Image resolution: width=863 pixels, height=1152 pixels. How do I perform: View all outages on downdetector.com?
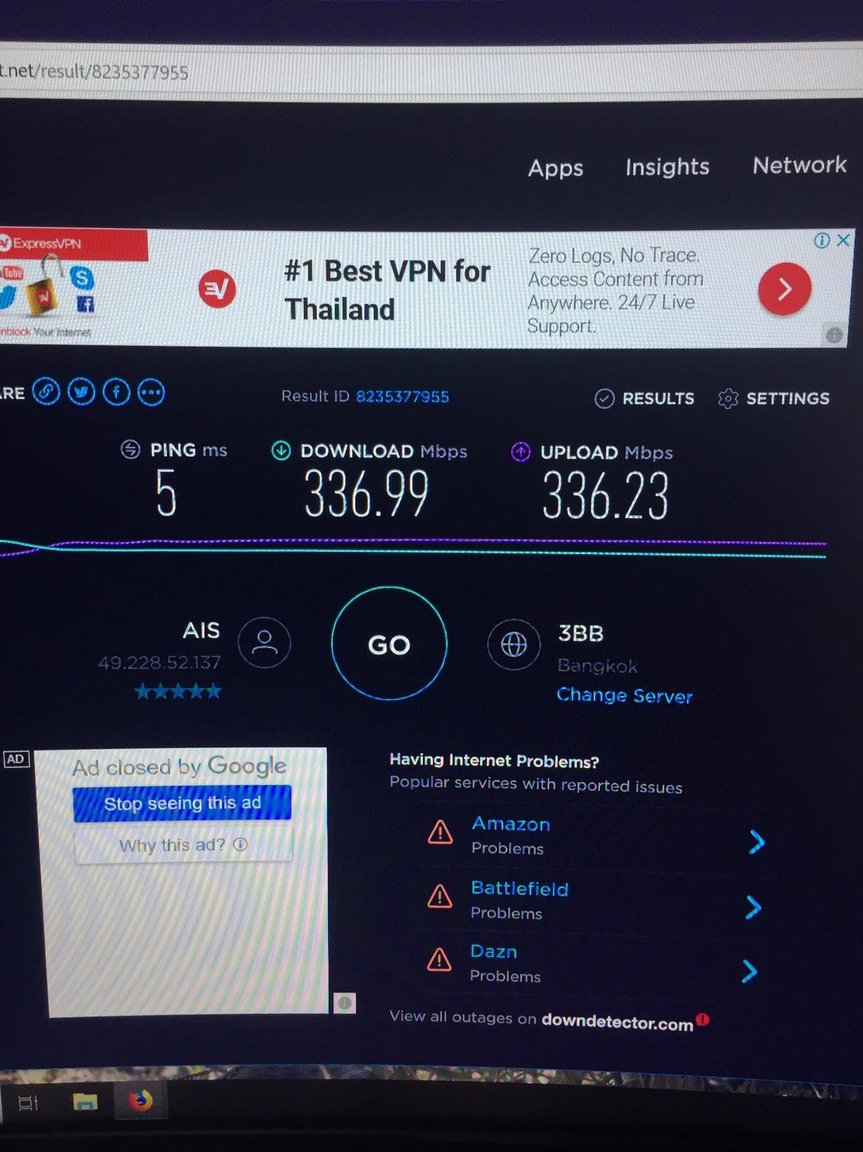pos(541,1019)
